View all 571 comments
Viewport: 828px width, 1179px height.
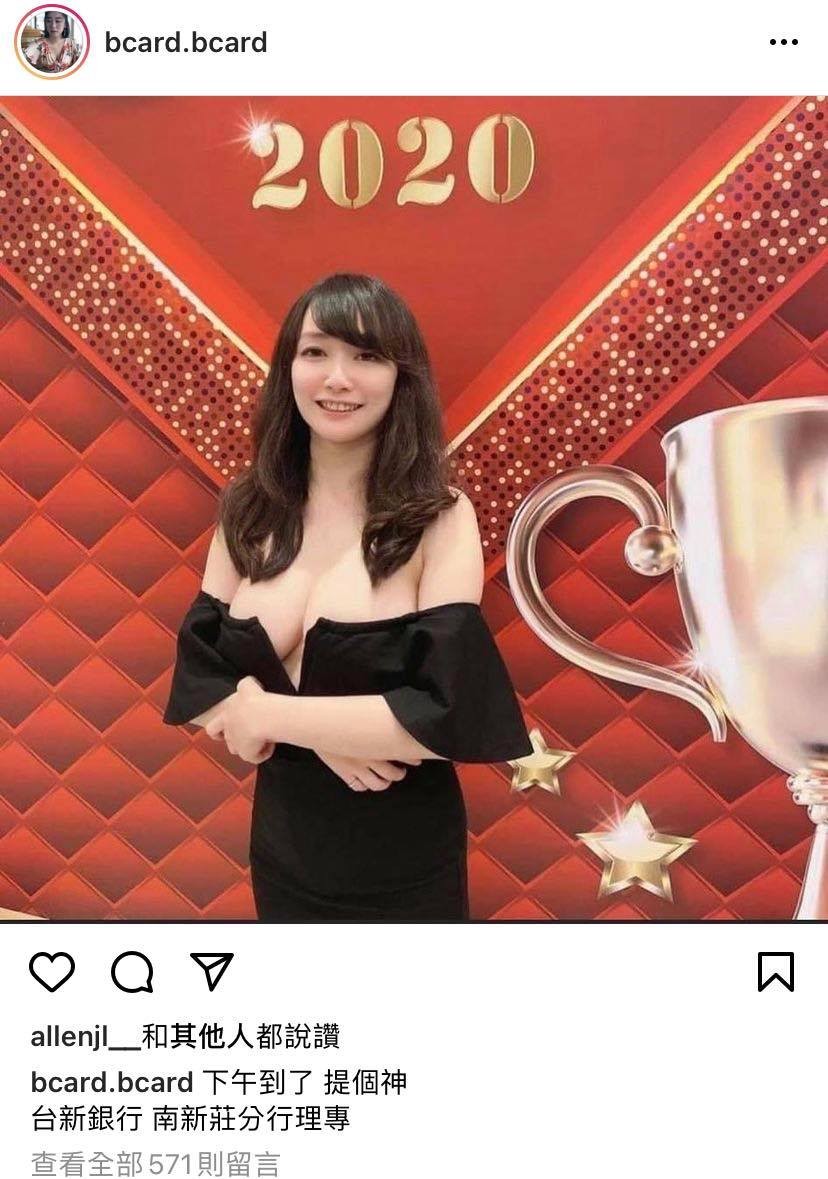click(x=155, y=1164)
